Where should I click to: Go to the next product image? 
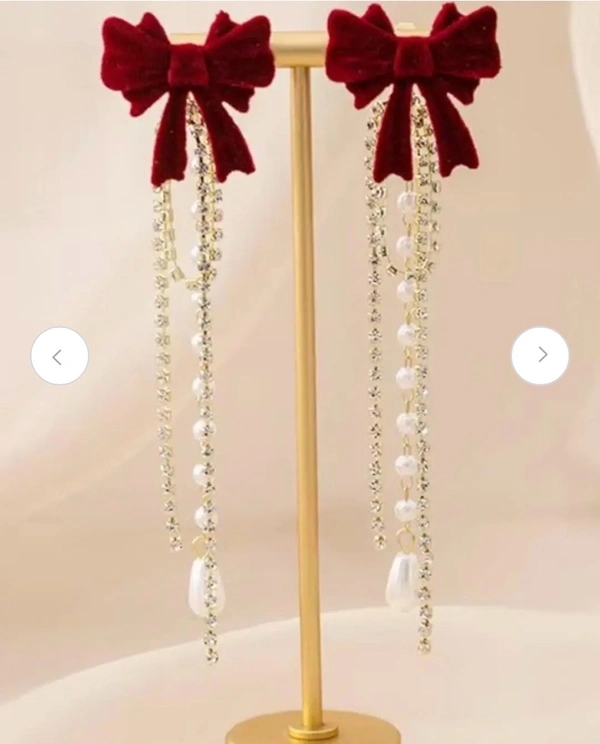coord(540,355)
